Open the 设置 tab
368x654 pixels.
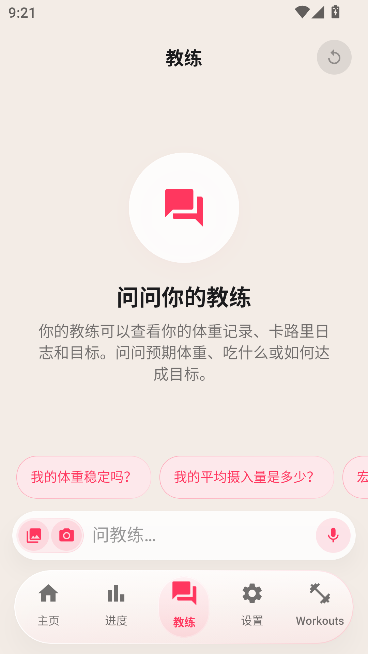(x=252, y=605)
